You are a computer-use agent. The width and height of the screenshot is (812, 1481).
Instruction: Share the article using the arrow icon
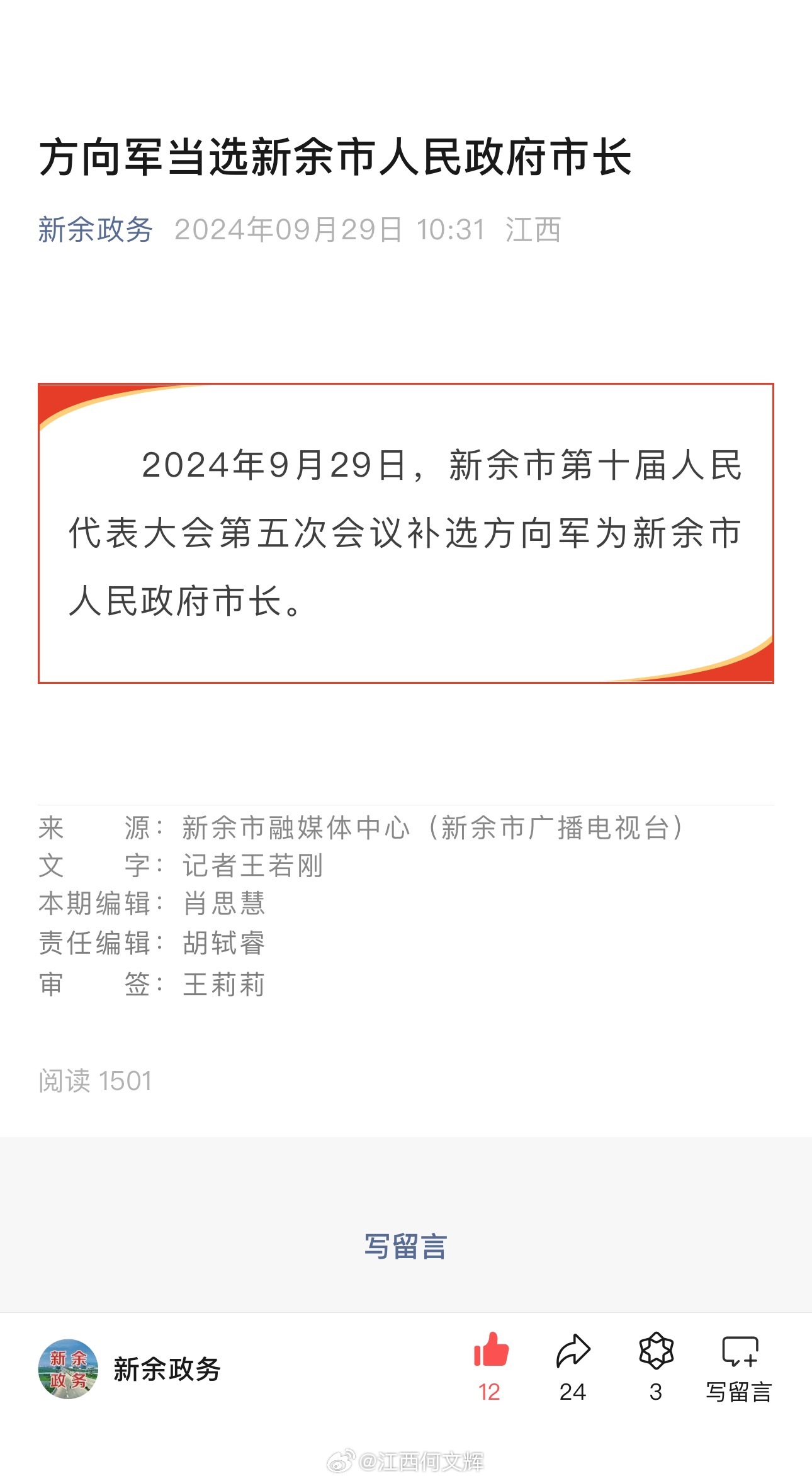(x=573, y=1351)
